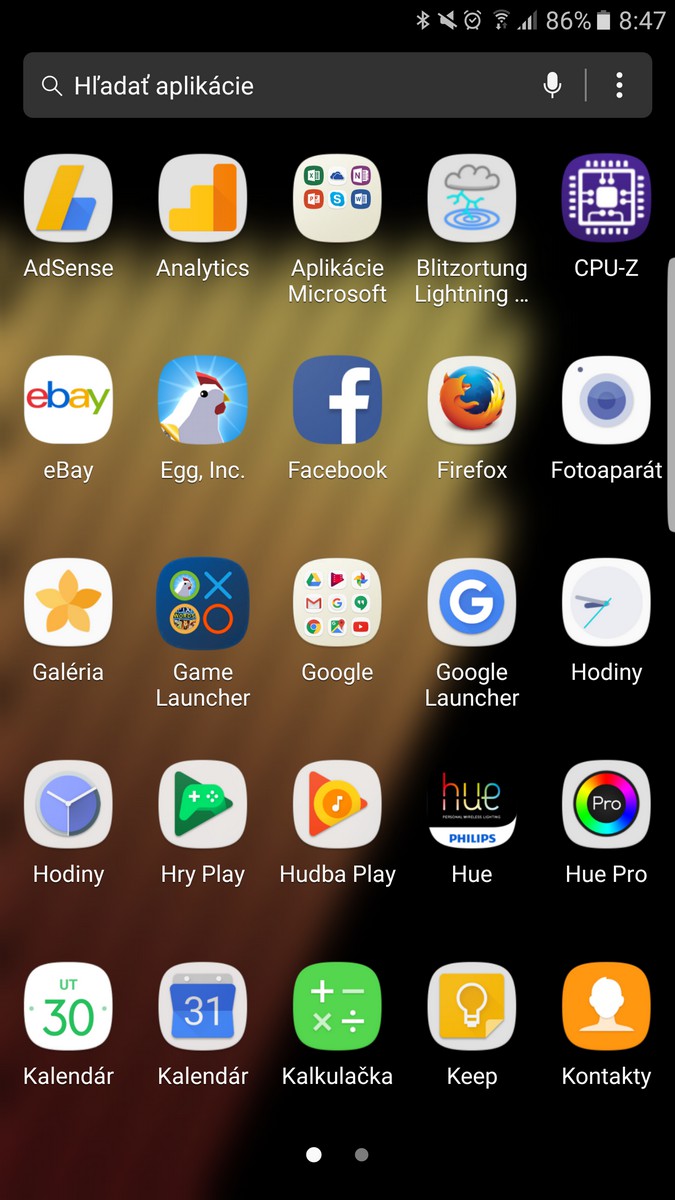Screen dimensions: 675x1200
Task: Go to the second app page dot
Action: click(361, 1155)
